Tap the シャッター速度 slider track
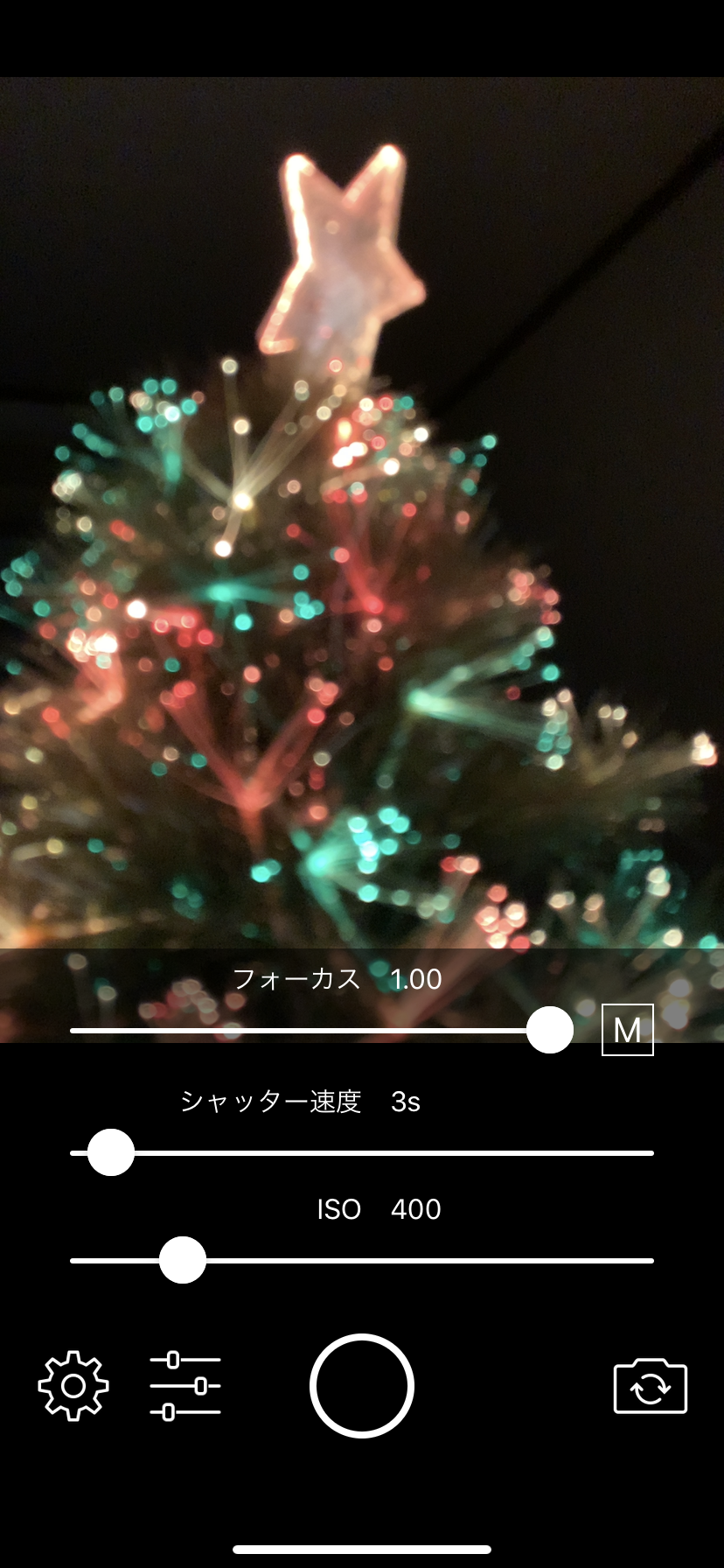Screen dimensions: 724x1568 (x=362, y=1153)
